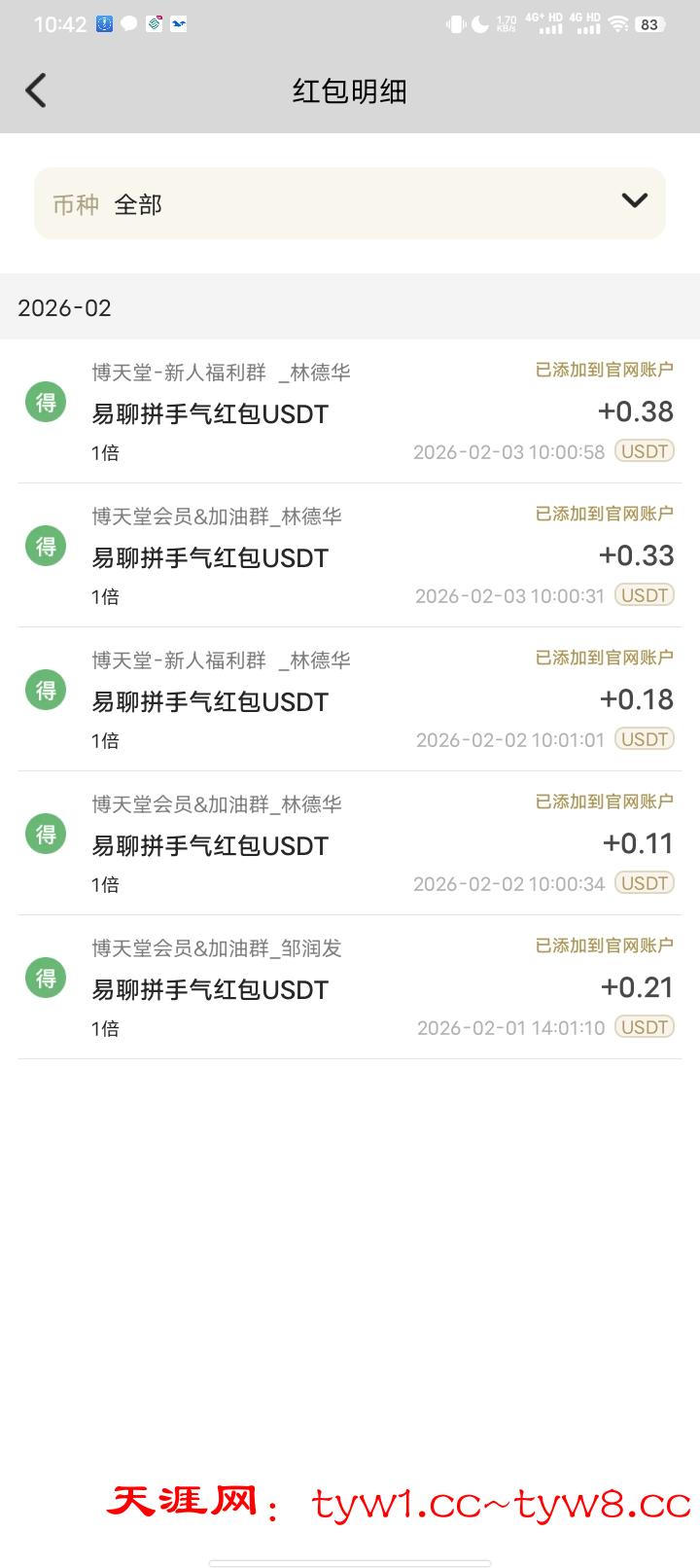View the +0.11 USDT red packet entry
The image size is (700, 1568).
[350, 843]
